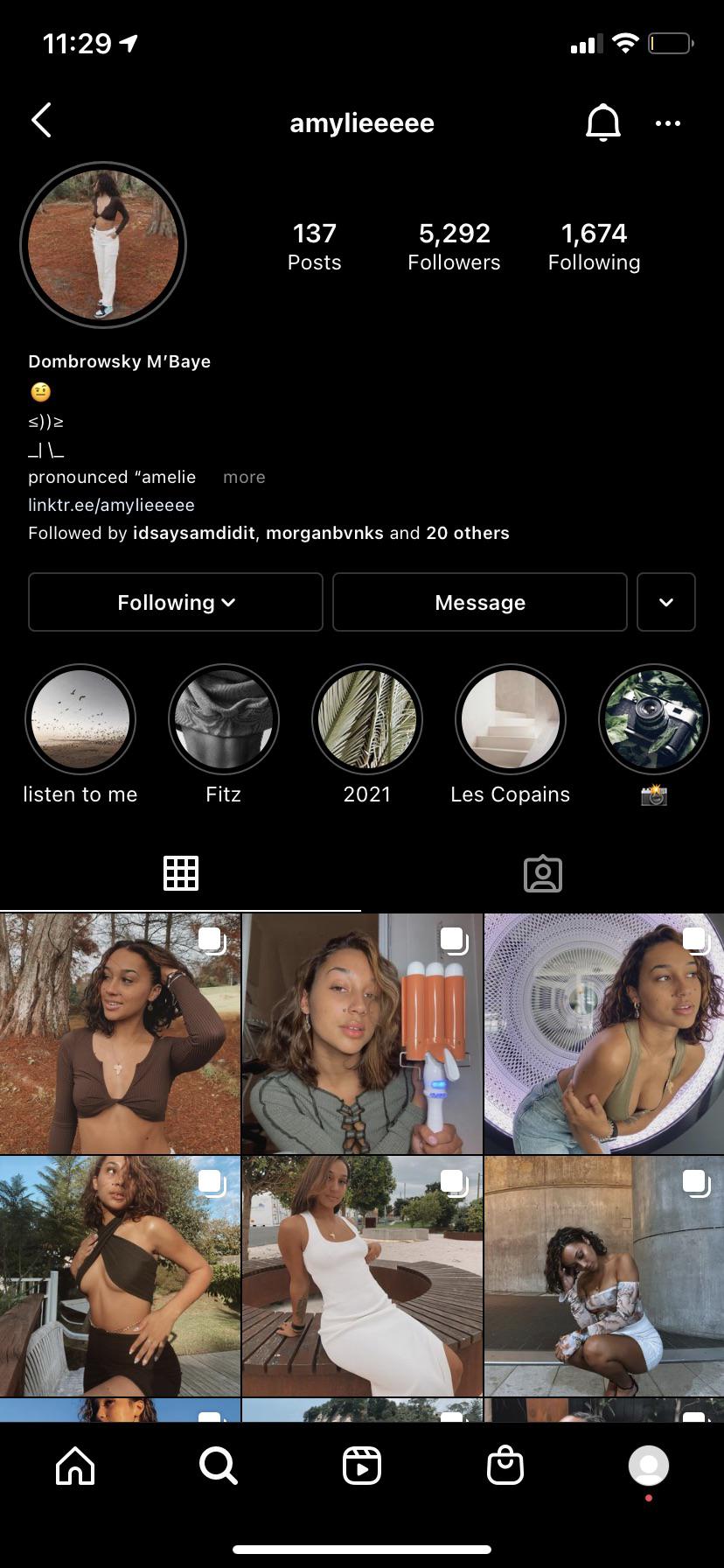View the "2021" story highlight

coord(367,719)
